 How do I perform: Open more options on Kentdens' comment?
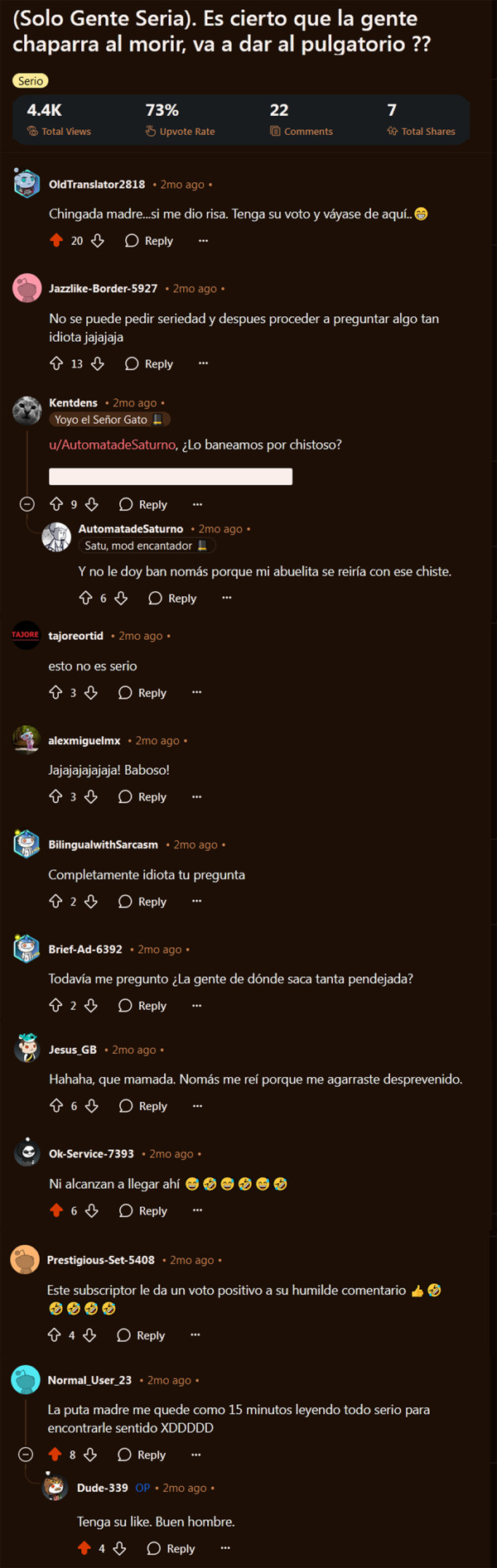point(197,504)
